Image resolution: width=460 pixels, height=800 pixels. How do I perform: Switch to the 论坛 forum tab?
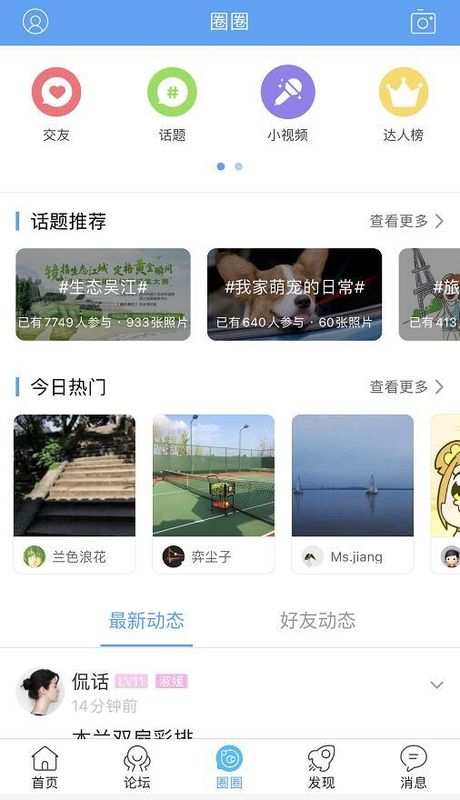click(x=137, y=767)
